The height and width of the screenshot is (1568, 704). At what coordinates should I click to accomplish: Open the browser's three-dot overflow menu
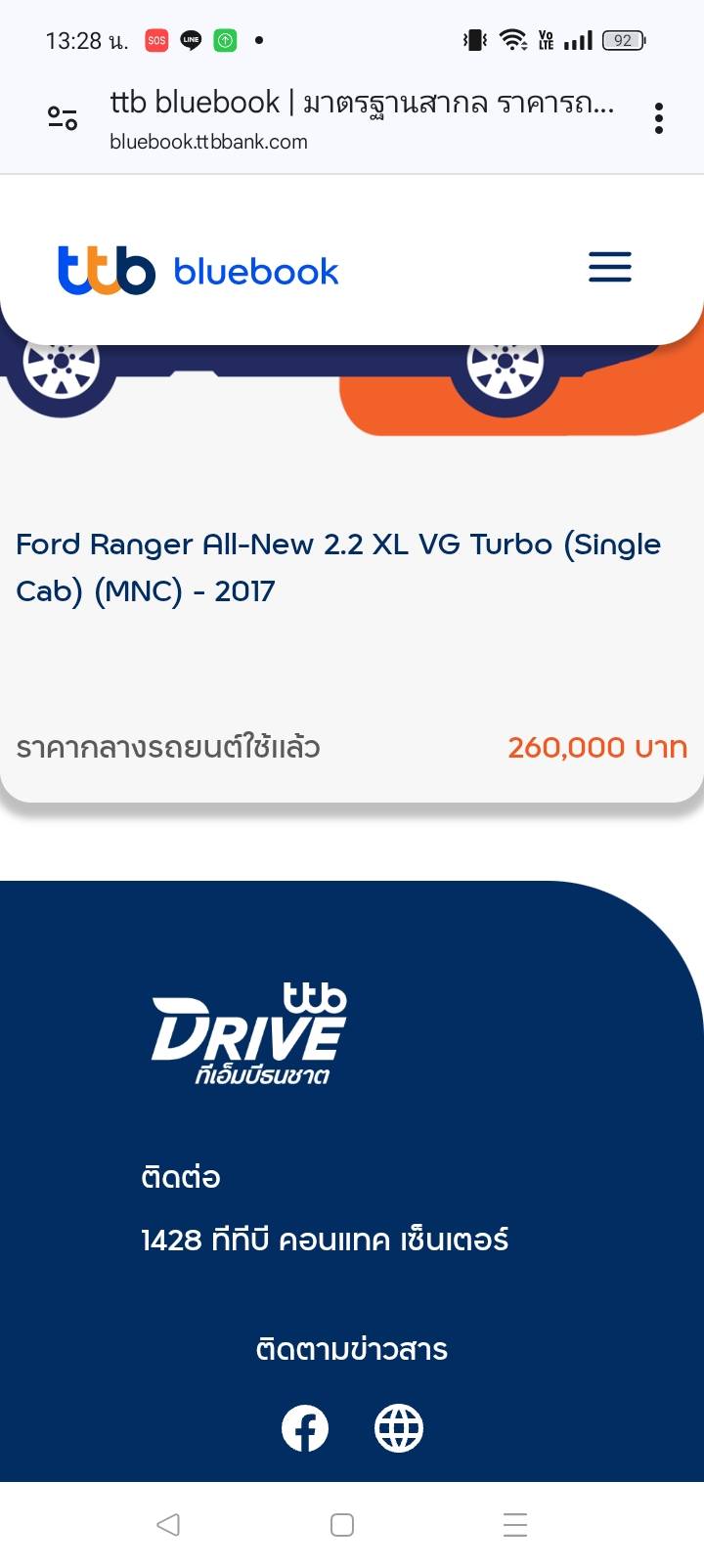pyautogui.click(x=659, y=118)
